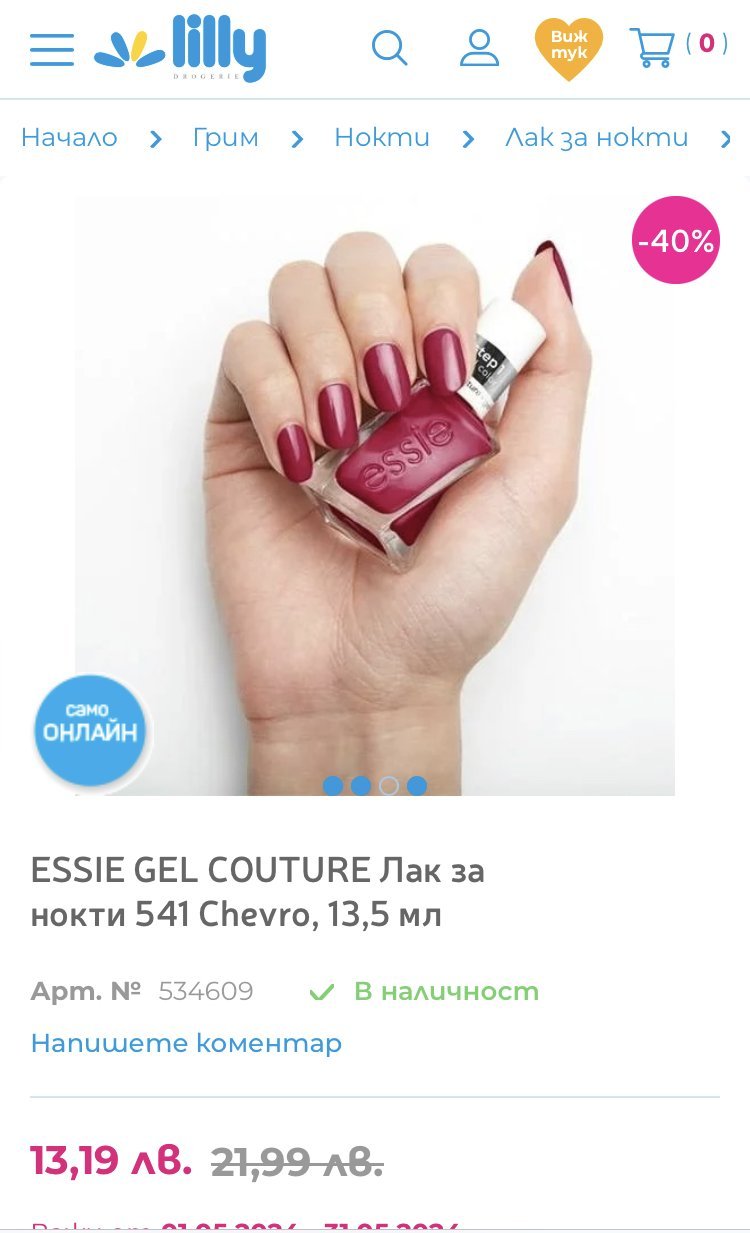
Task: Go to the Lilly home page logo
Action: [x=181, y=48]
